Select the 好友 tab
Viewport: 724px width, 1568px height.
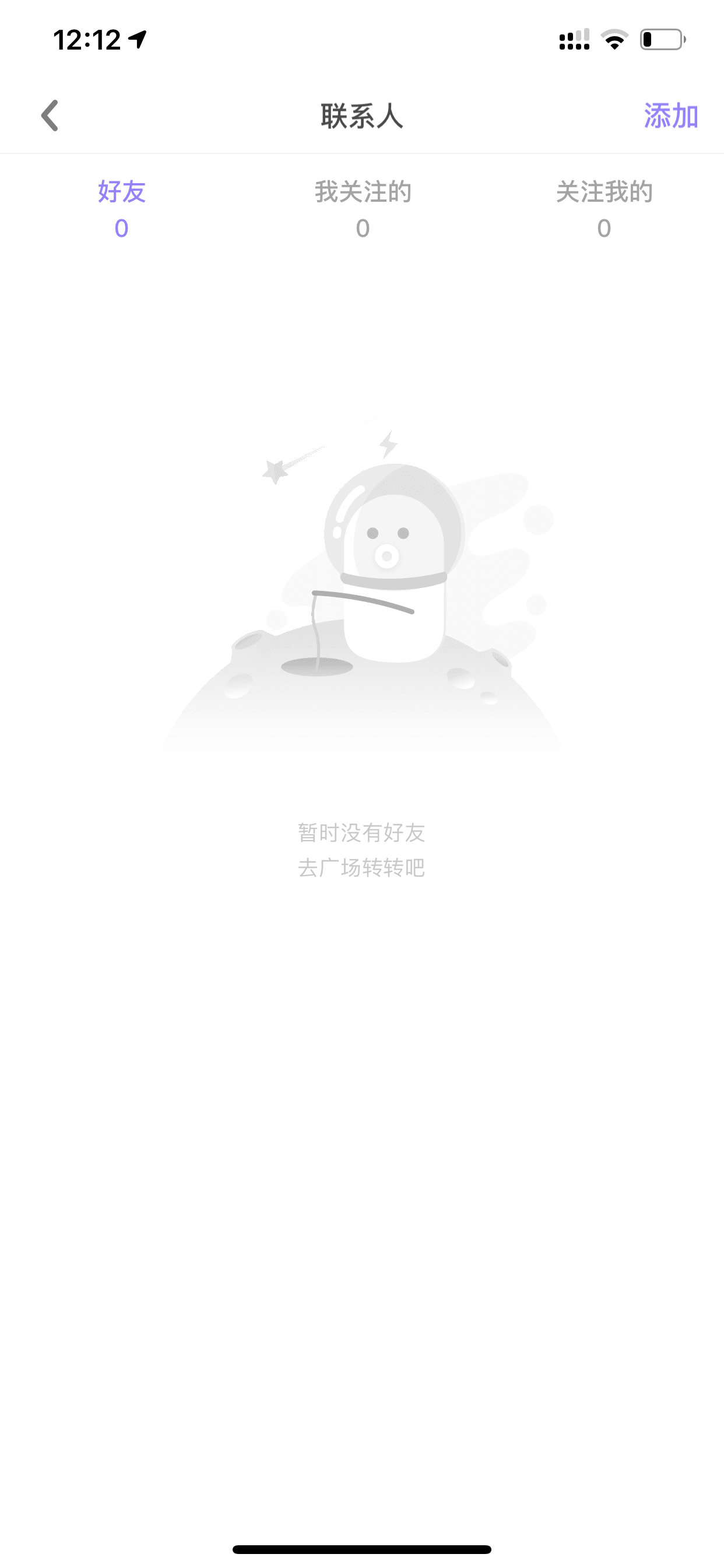point(121,209)
